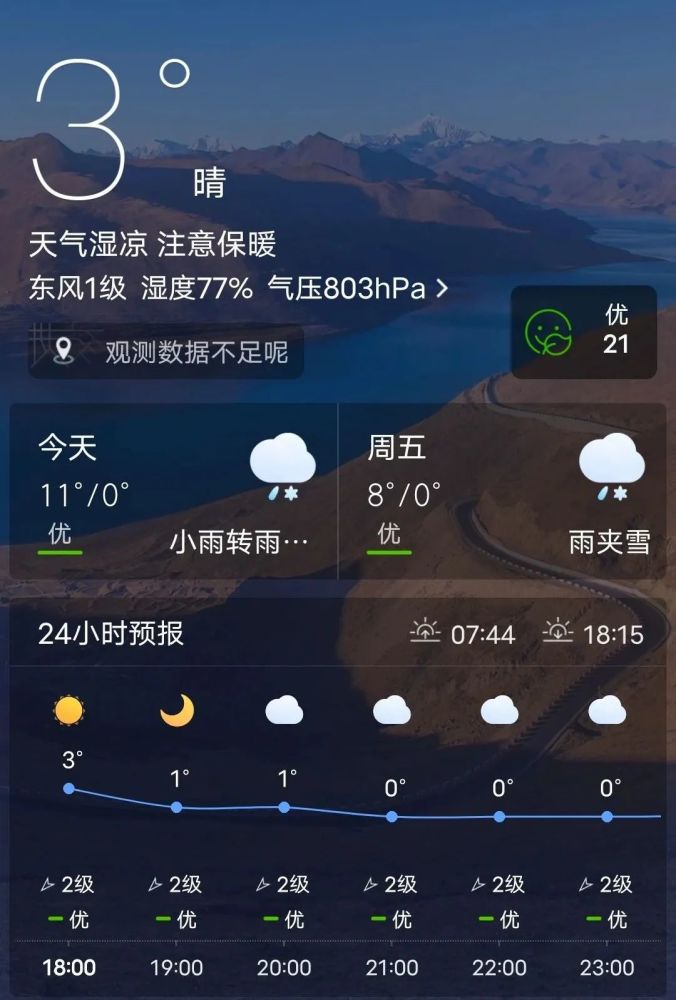Tap the 观测数据不足呢 location chip
676x1000 pixels.
tap(166, 351)
